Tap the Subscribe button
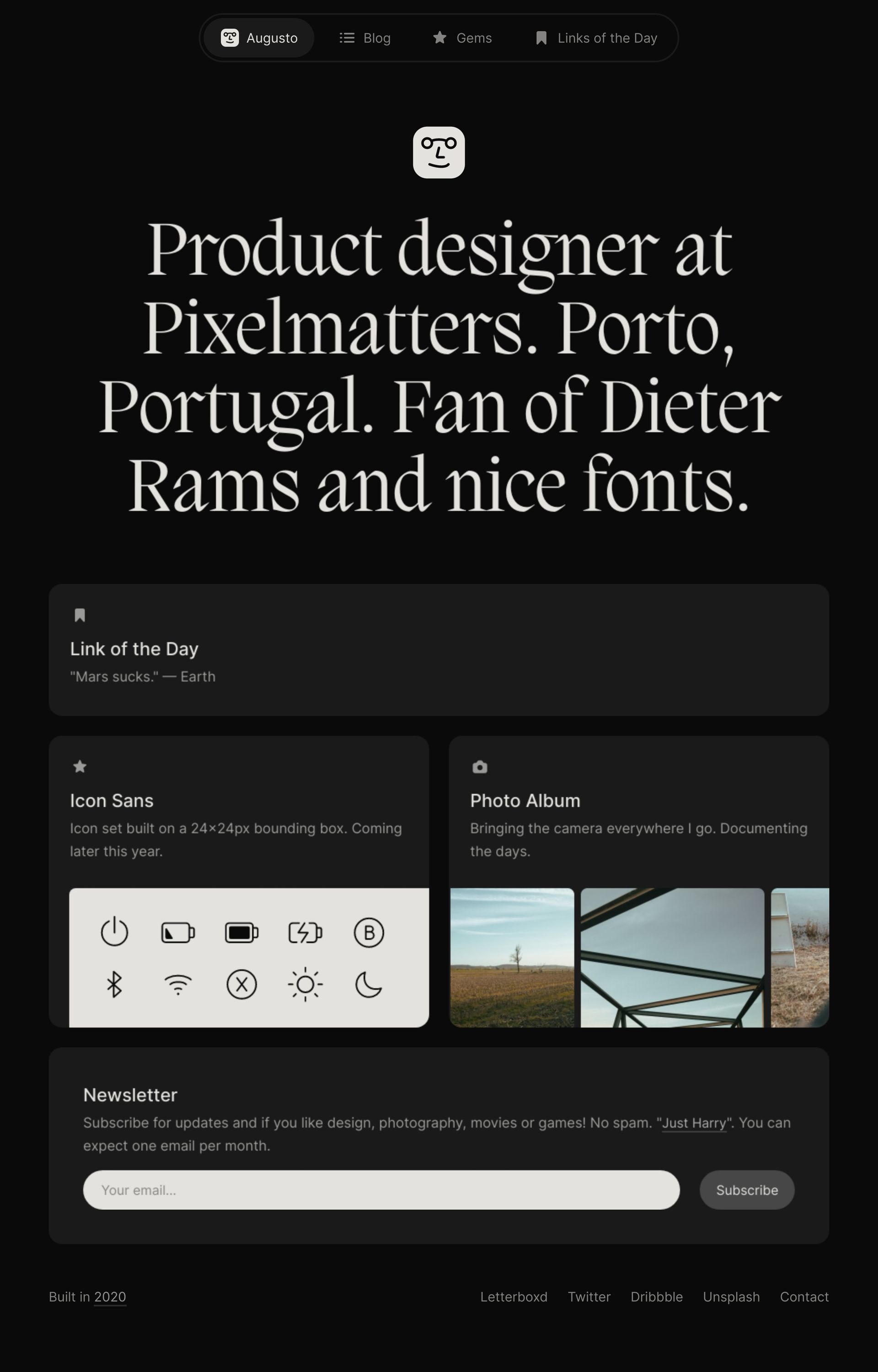The height and width of the screenshot is (1372, 878). pos(747,1190)
